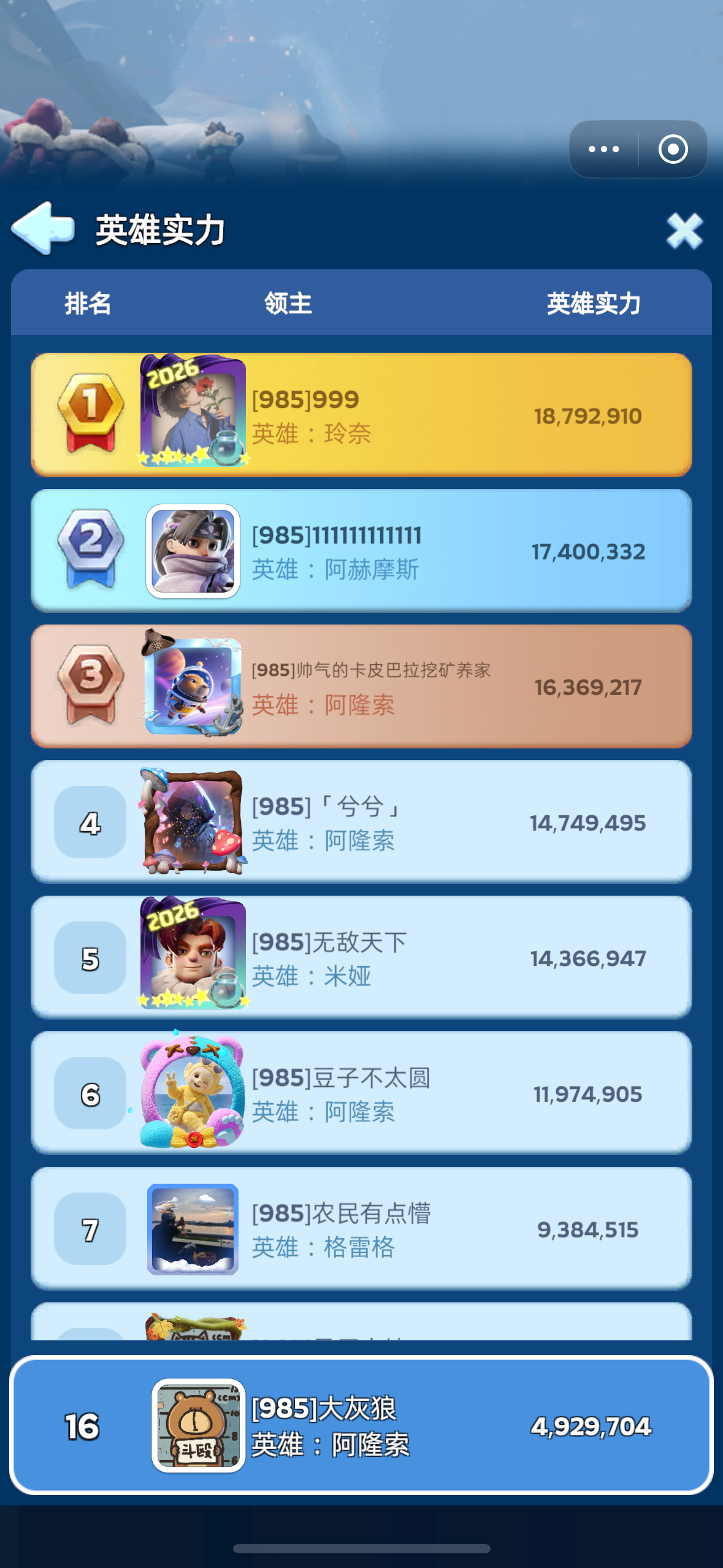The image size is (723, 1568).
Task: Open the mini program three-dot menu
Action: [603, 149]
